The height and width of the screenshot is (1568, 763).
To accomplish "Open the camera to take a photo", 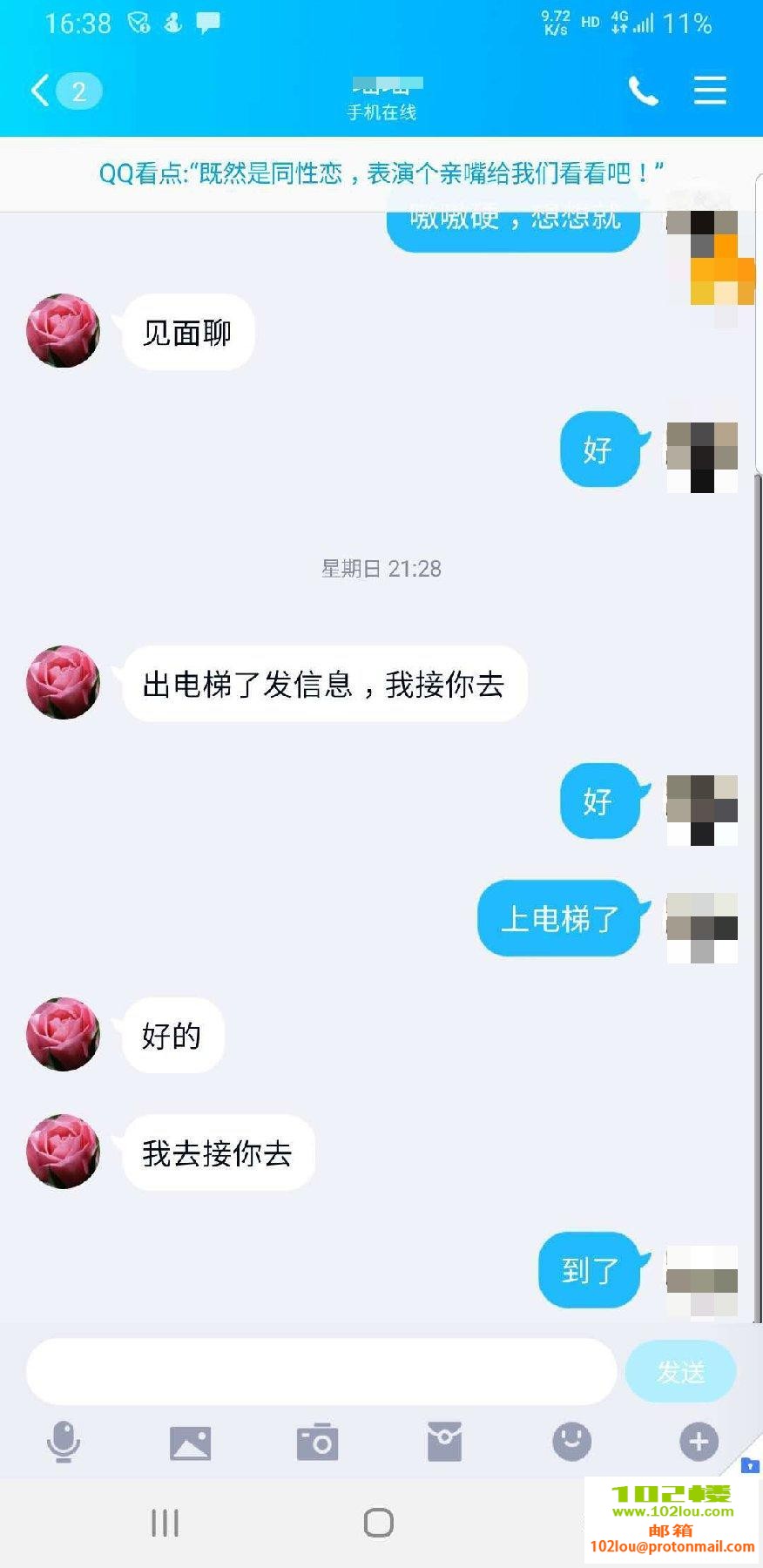I will [x=317, y=1443].
